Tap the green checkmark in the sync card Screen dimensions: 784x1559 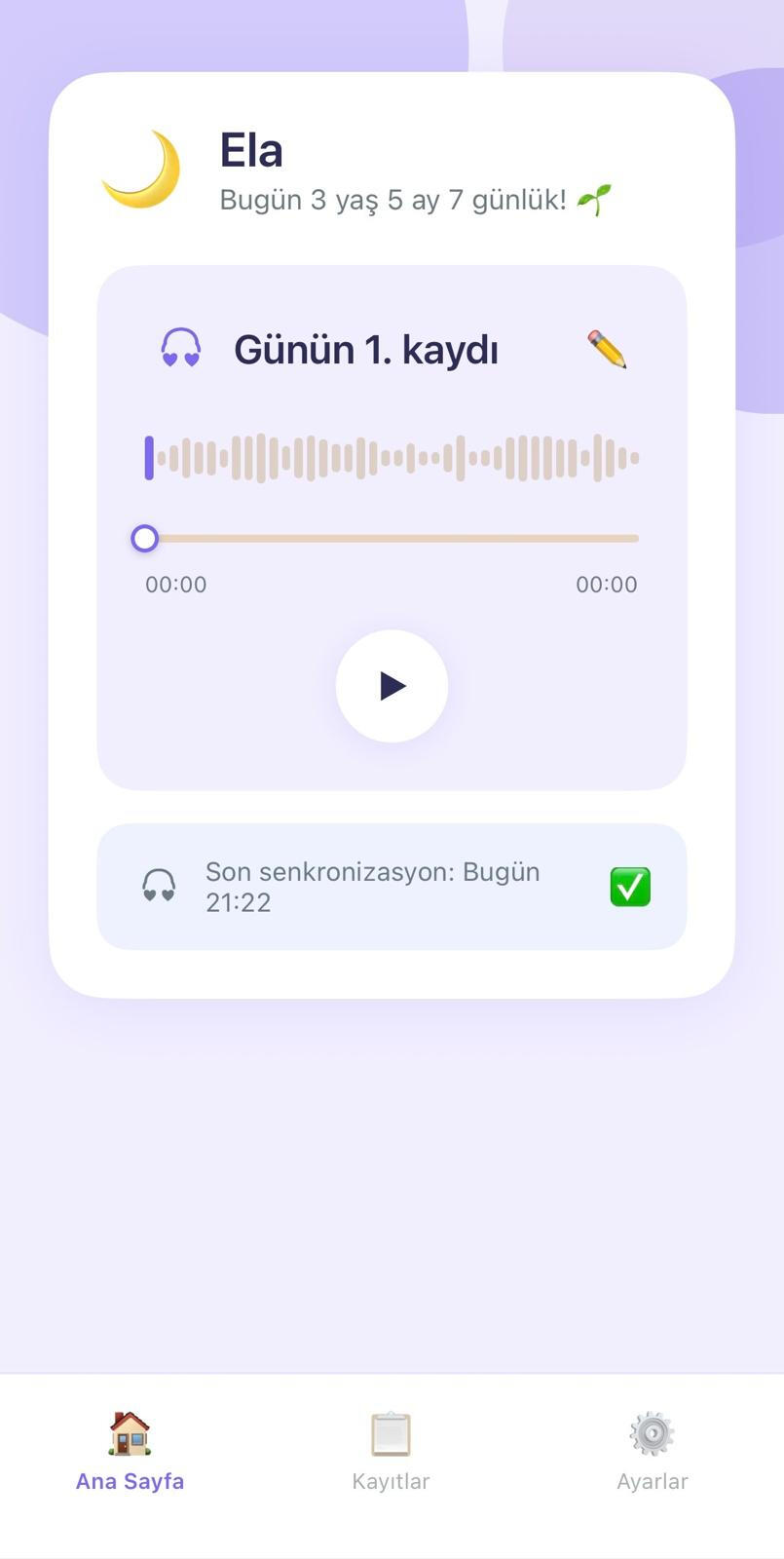pyautogui.click(x=630, y=886)
